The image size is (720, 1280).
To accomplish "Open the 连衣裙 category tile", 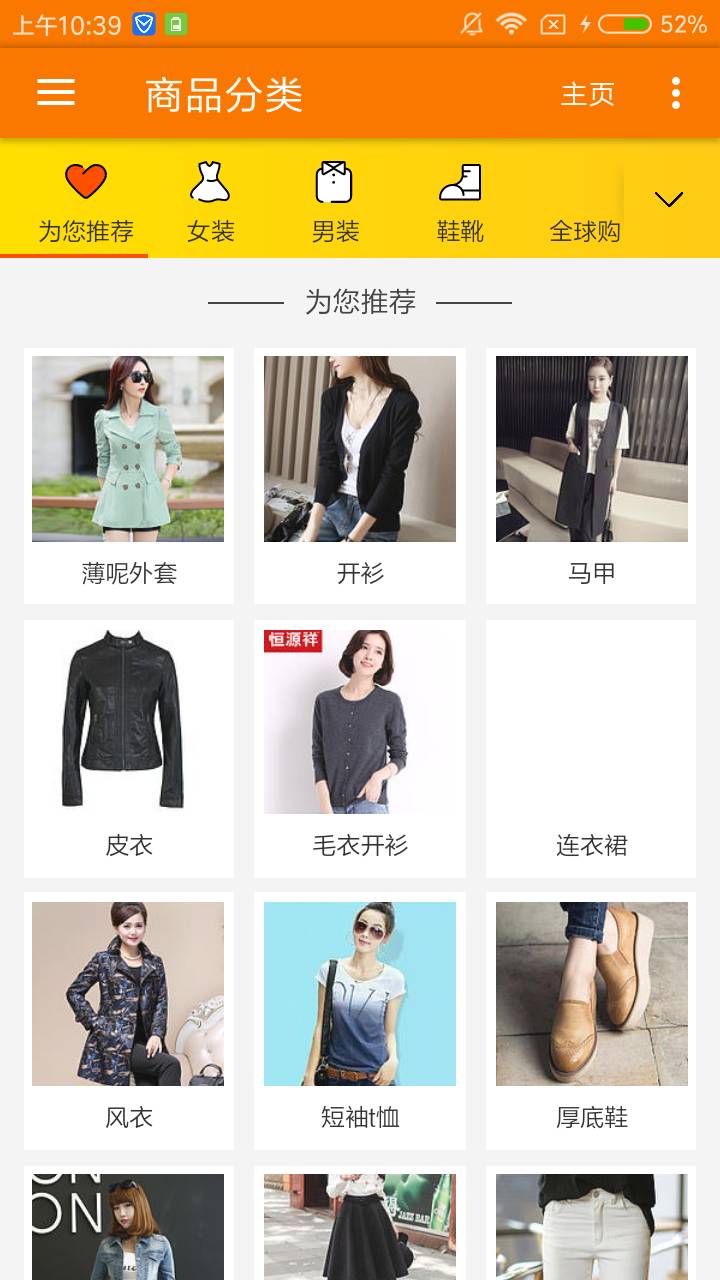I will coord(591,747).
